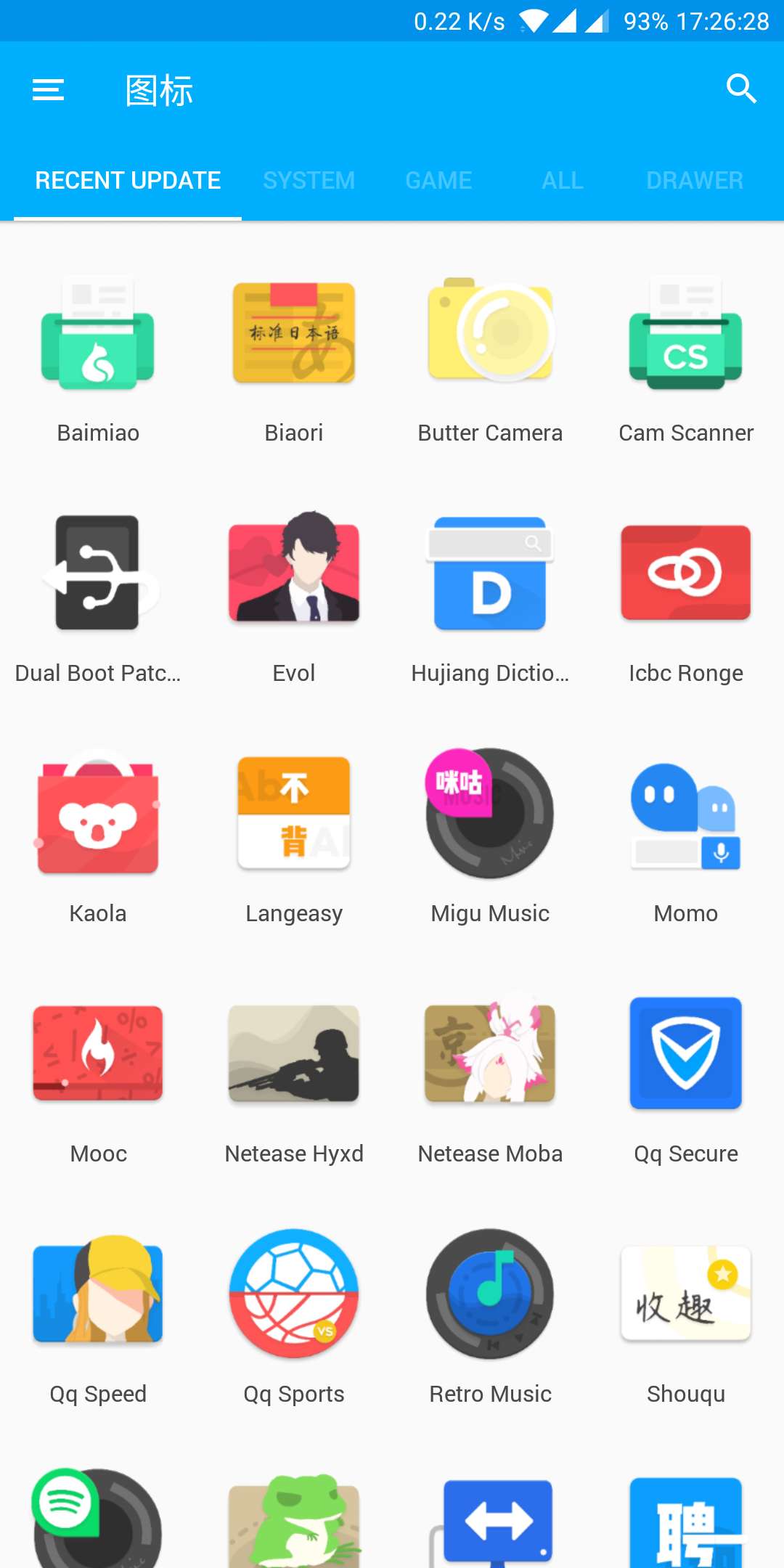Select the Recent Update tab

[x=128, y=180]
